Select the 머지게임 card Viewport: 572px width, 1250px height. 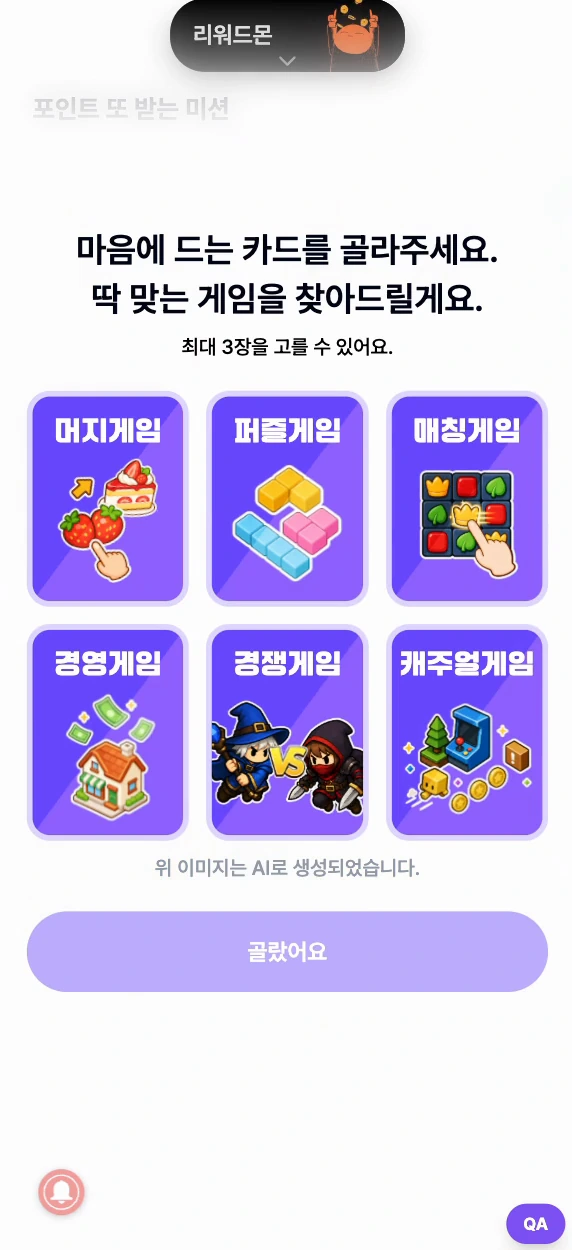(x=108, y=499)
